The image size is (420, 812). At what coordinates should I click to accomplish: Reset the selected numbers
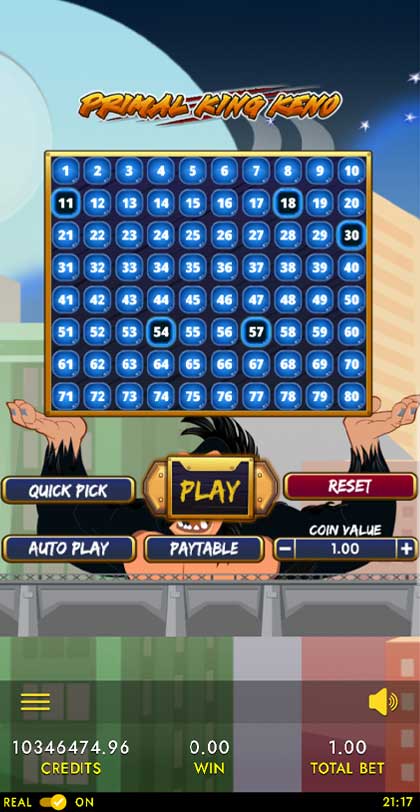click(350, 486)
